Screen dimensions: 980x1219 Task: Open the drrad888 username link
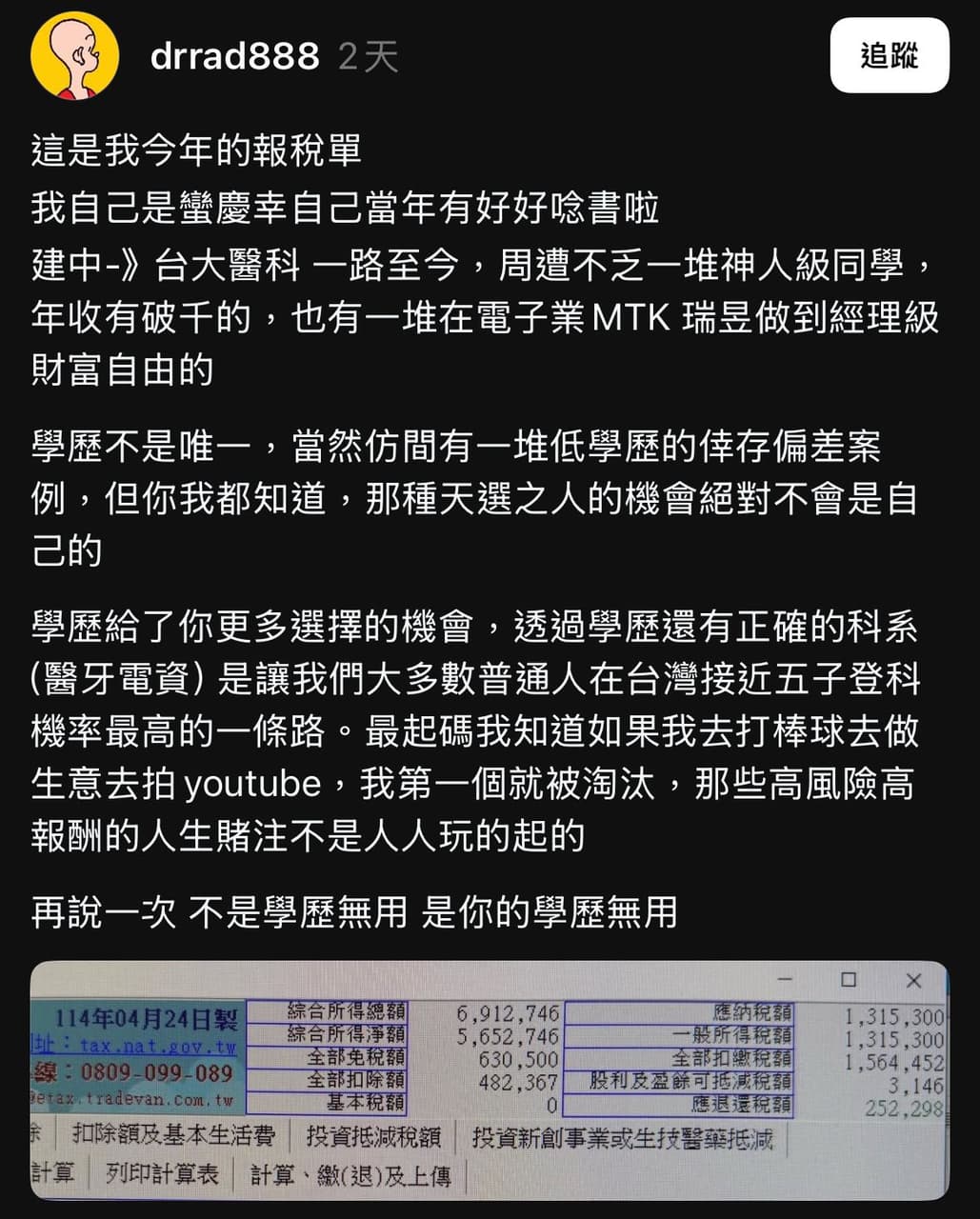point(234,57)
